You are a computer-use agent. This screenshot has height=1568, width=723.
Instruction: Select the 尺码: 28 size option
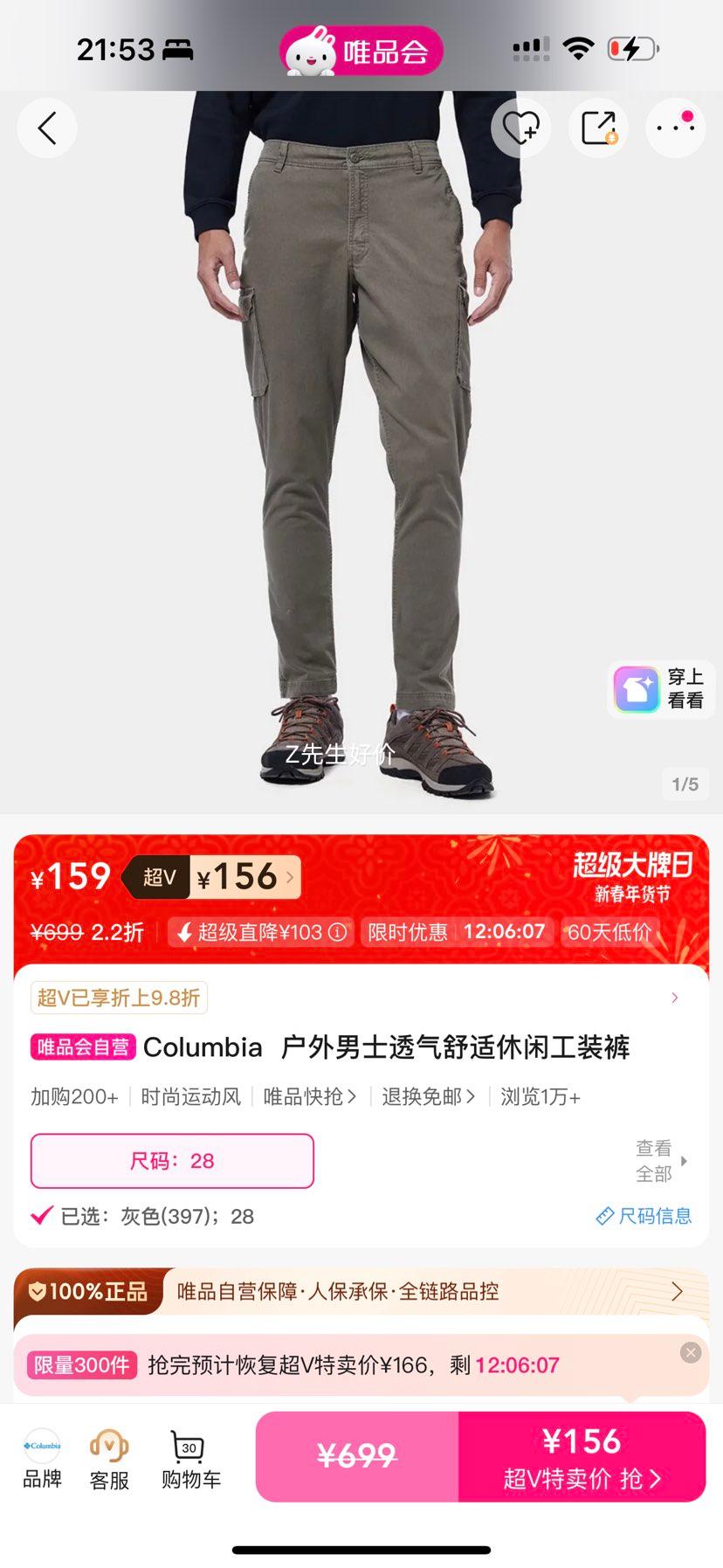pyautogui.click(x=172, y=1161)
